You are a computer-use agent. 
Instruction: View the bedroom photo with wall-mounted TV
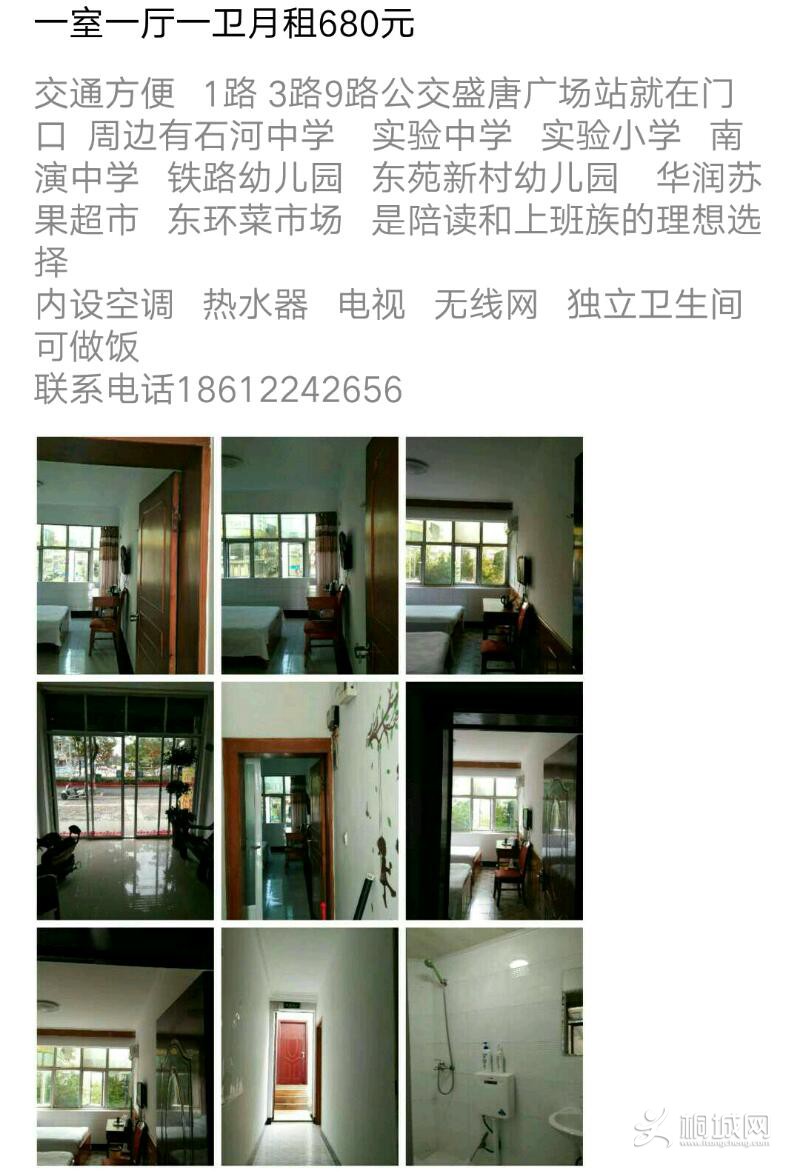(x=494, y=555)
